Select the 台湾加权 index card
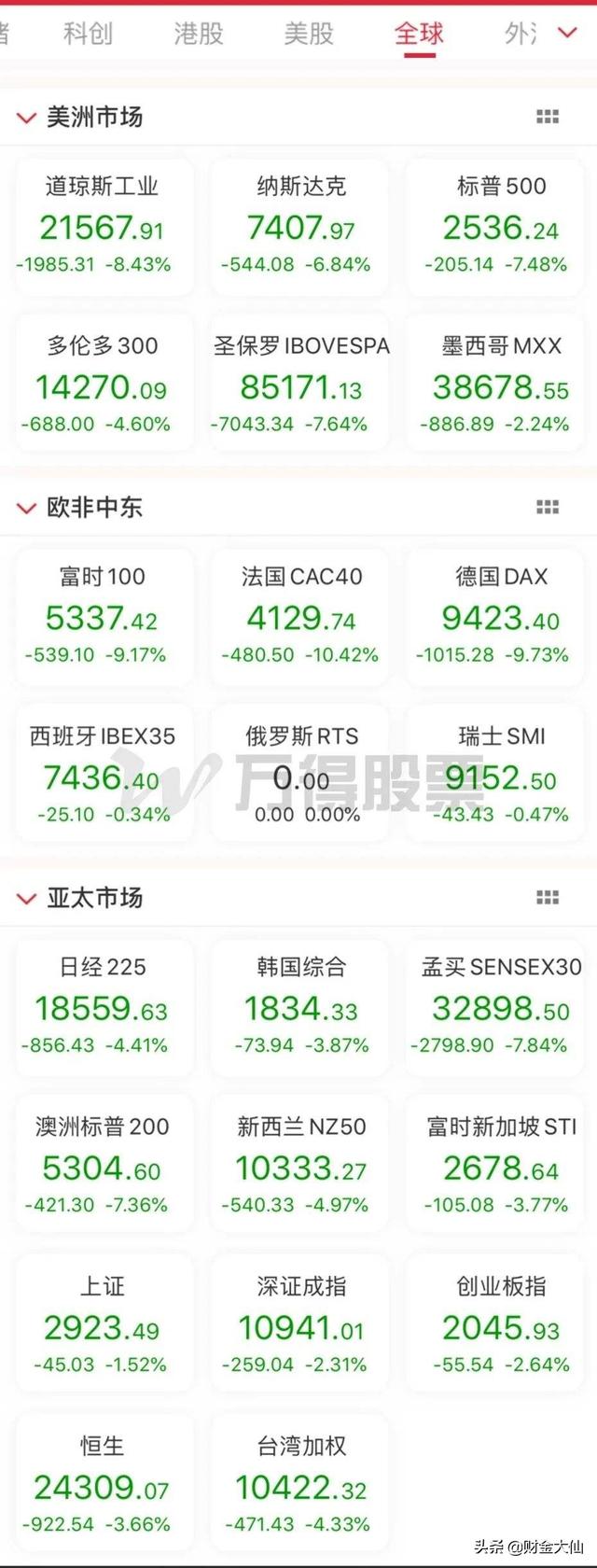Image resolution: width=597 pixels, height=1568 pixels. (x=300, y=1485)
